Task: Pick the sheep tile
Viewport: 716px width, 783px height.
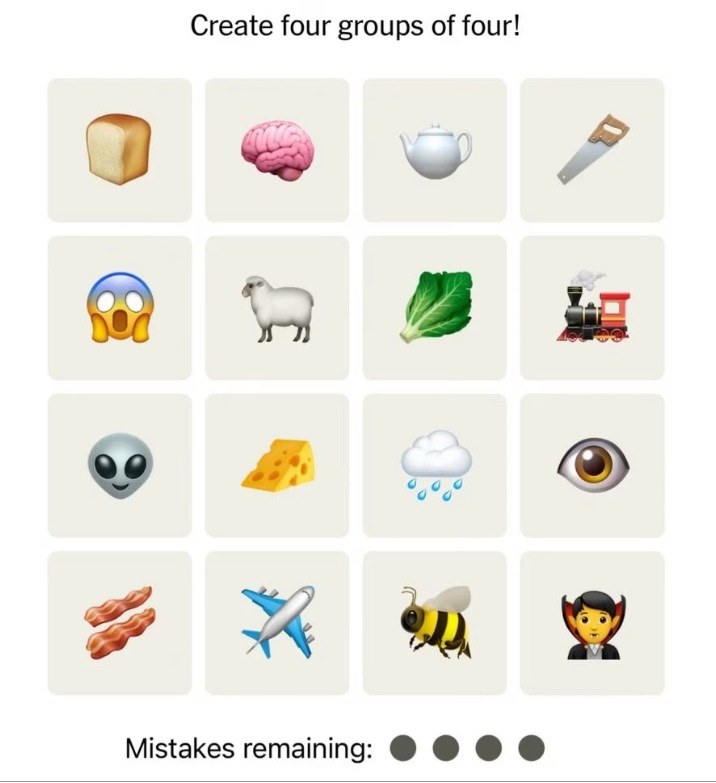Action: [277, 307]
